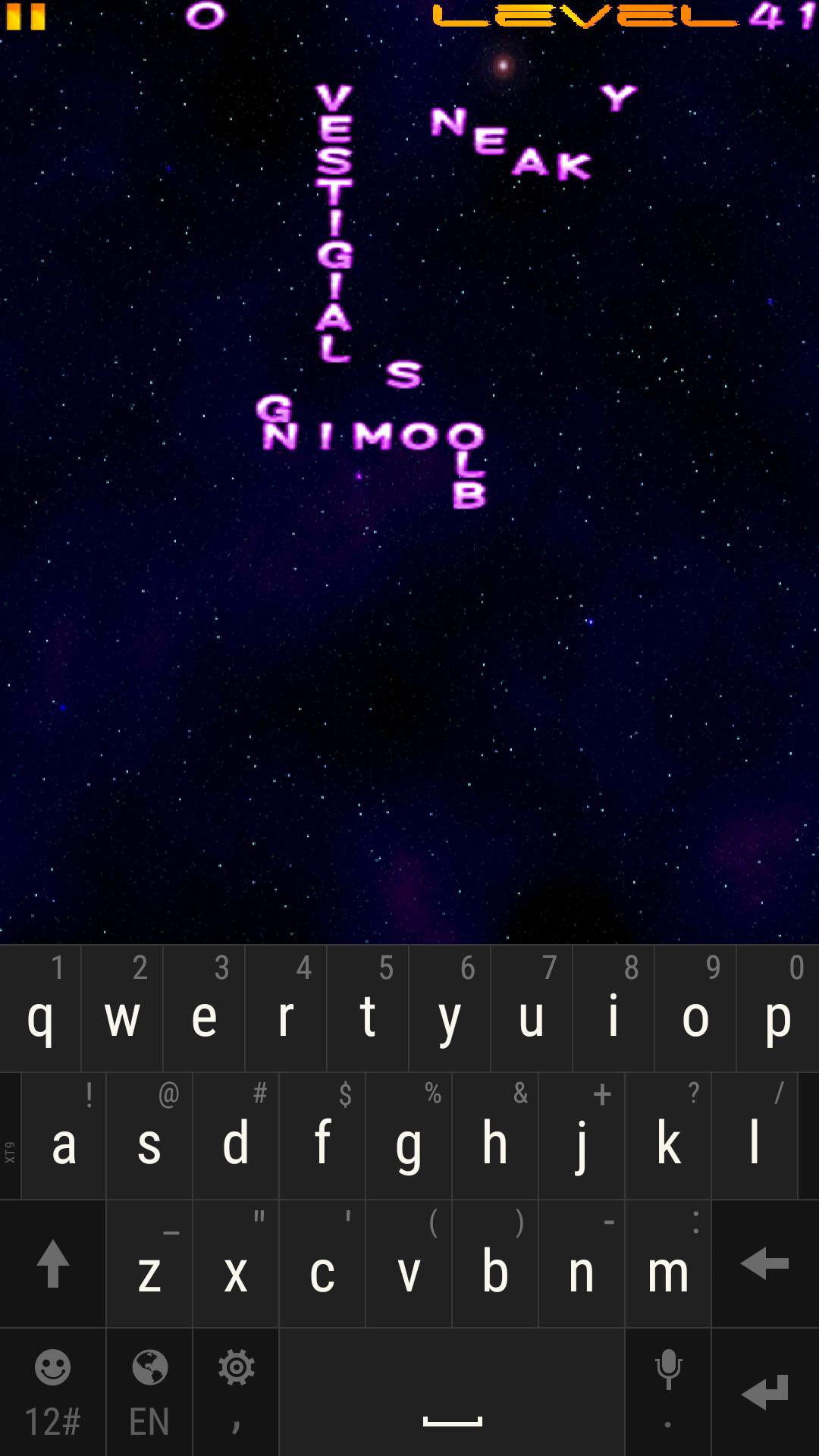
Task: Pause the game
Action: click(25, 17)
